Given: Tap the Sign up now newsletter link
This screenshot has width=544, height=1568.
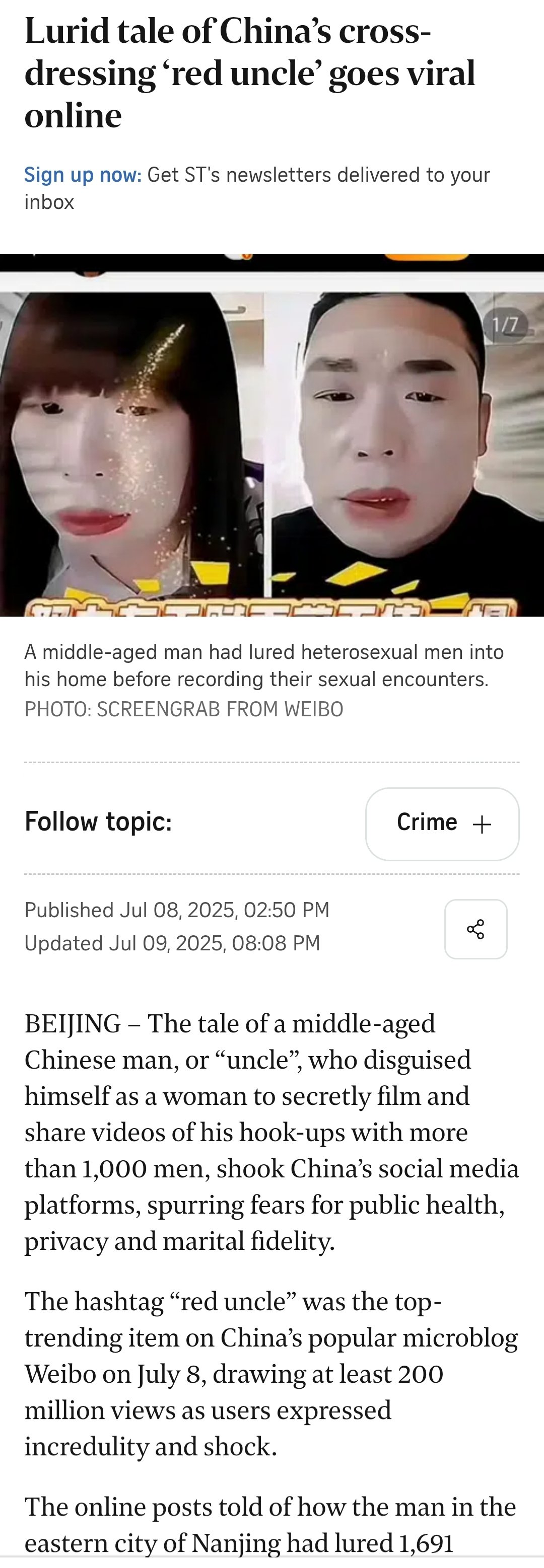Looking at the screenshot, I should 83,175.
